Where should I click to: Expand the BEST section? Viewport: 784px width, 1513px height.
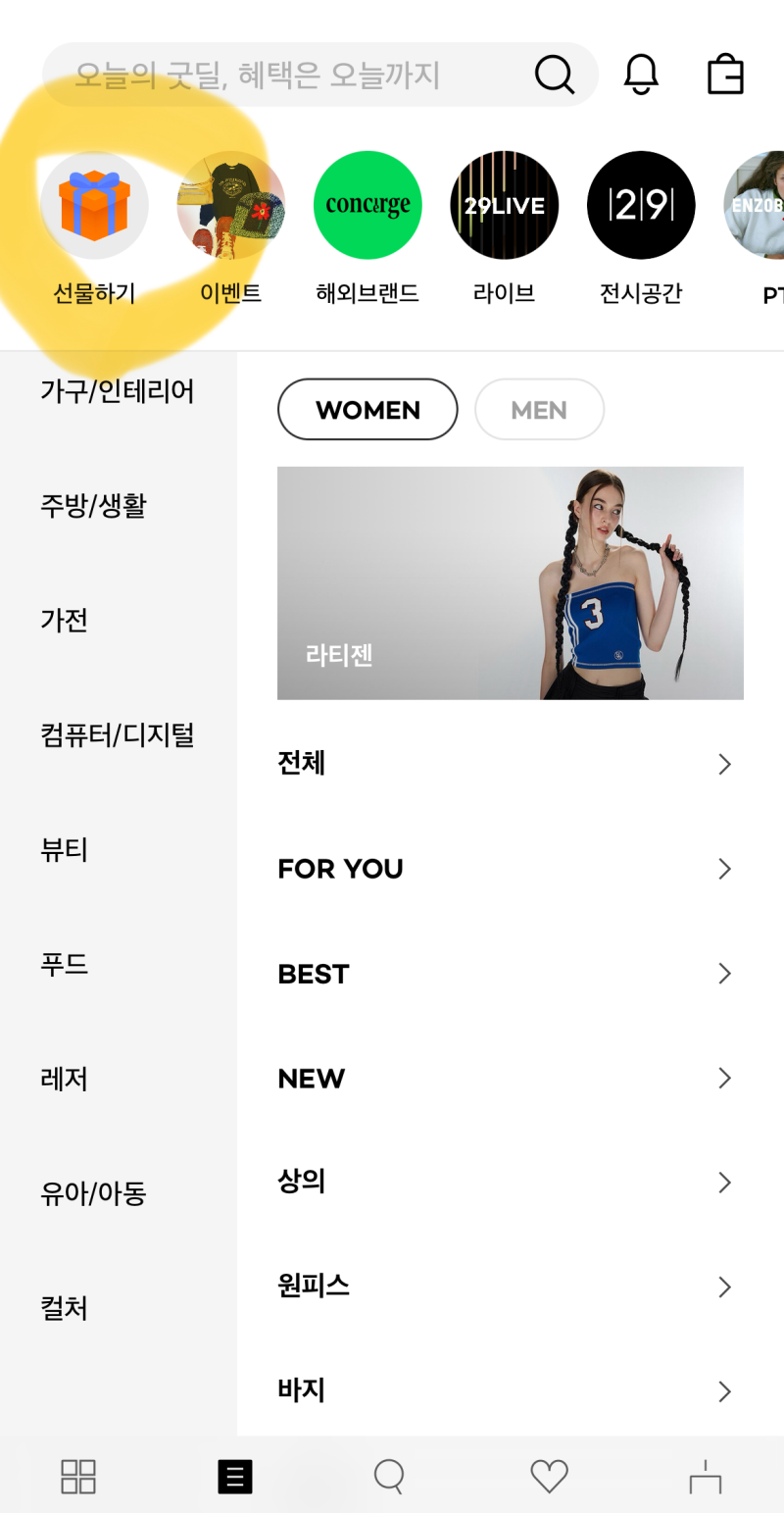[x=510, y=974]
